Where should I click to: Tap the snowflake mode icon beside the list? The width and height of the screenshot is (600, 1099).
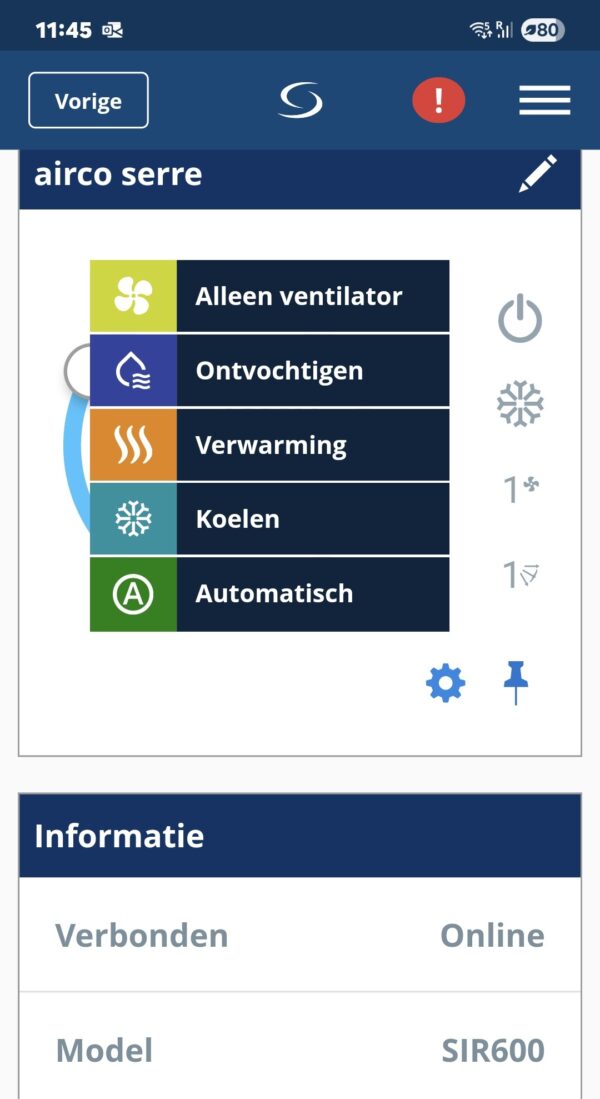tap(520, 405)
